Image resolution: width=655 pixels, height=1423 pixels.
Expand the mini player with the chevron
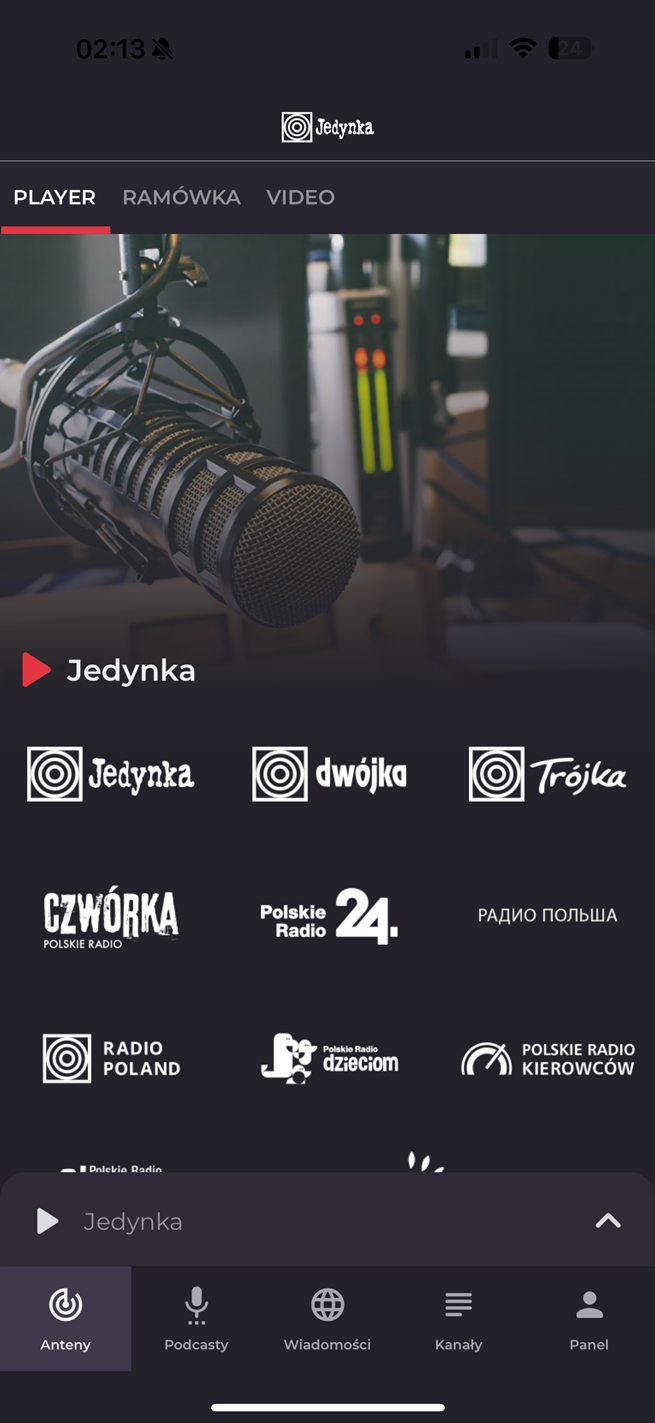[x=608, y=1220]
